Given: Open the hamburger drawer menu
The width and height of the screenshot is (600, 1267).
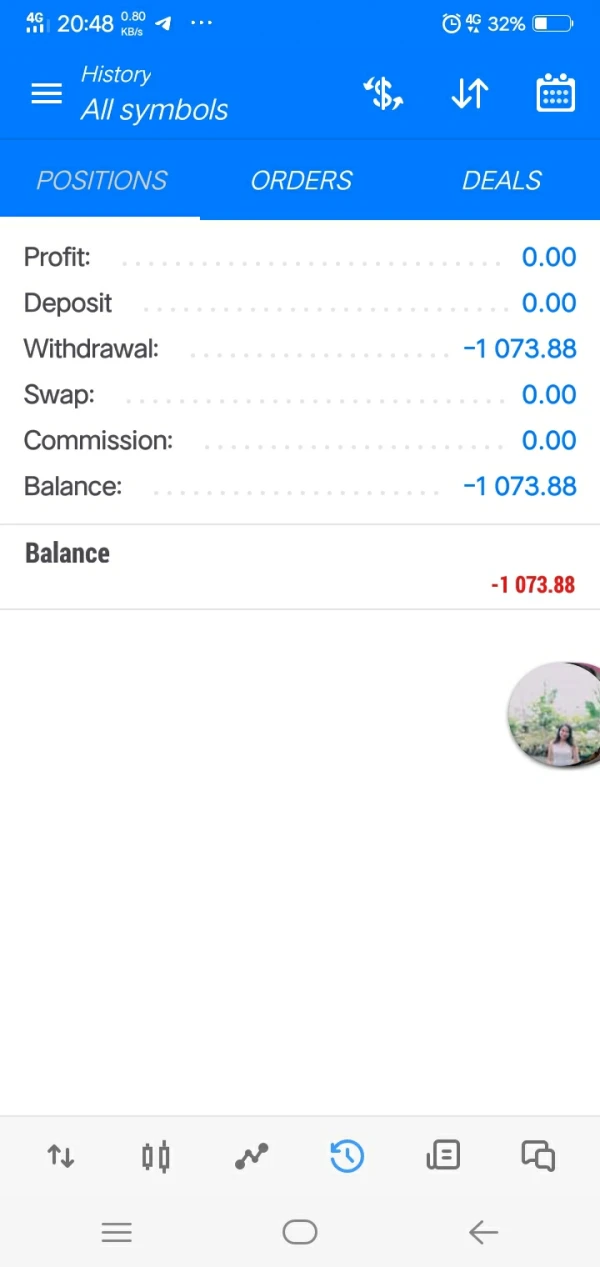Looking at the screenshot, I should [46, 94].
